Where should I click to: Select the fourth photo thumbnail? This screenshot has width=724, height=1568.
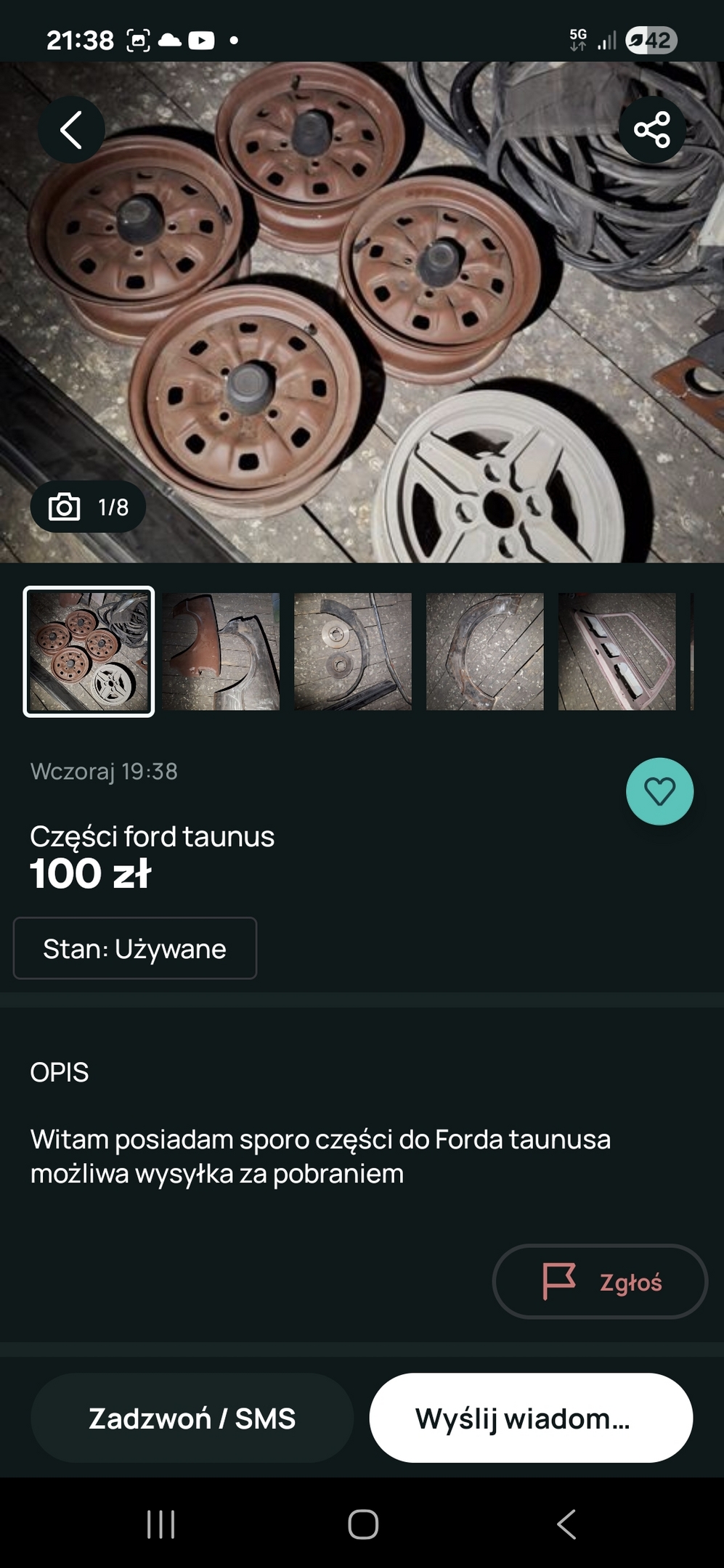click(x=484, y=651)
